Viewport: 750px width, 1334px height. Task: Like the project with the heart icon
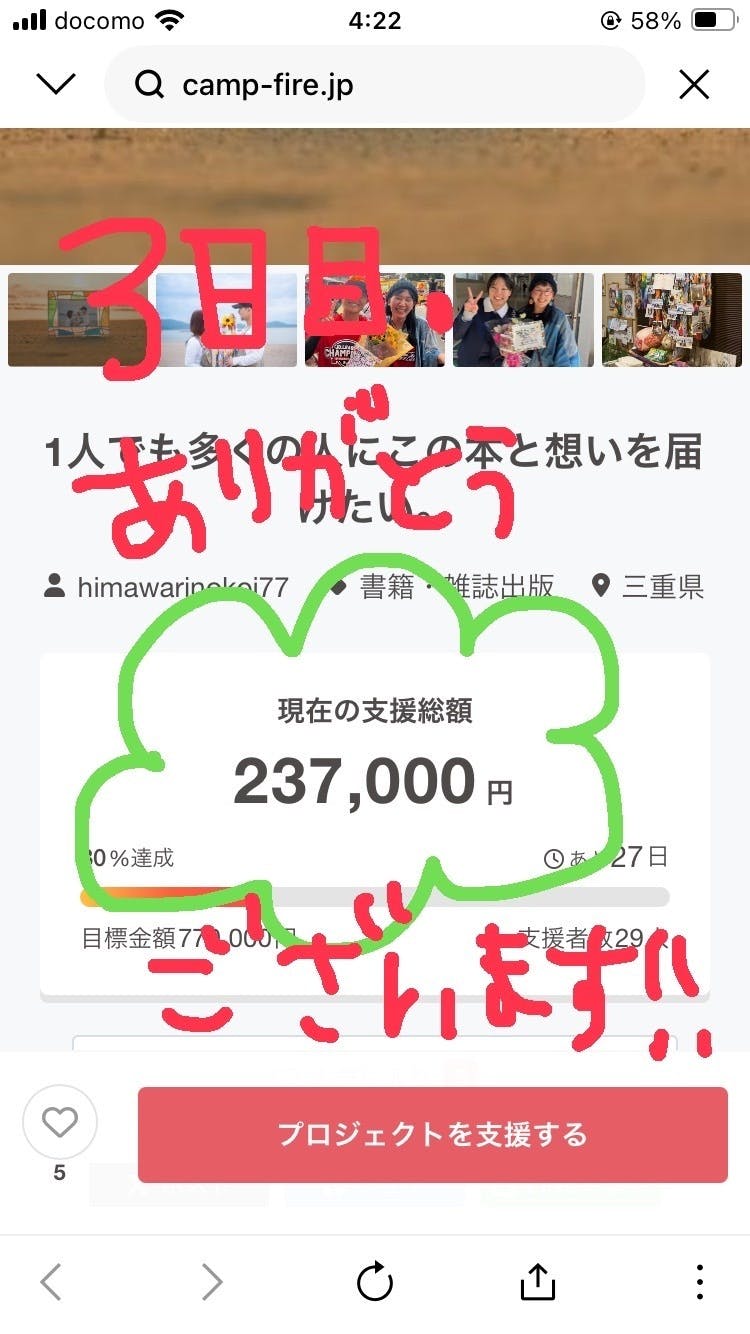tap(59, 1123)
